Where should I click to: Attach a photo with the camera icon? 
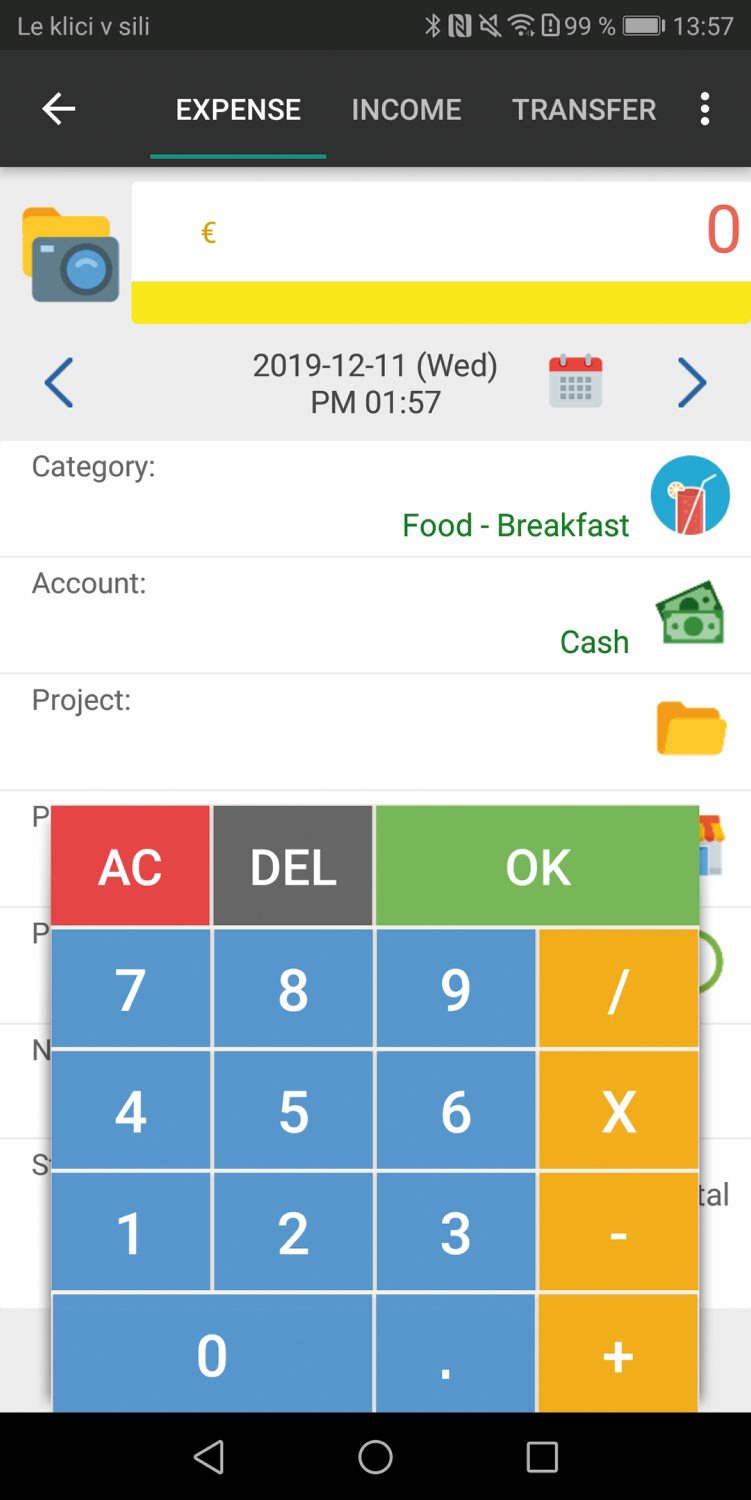click(70, 254)
